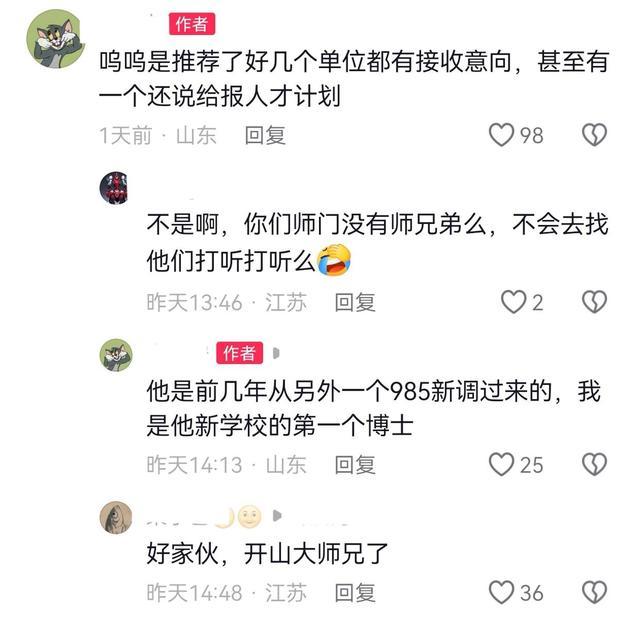Dislike the comment posted 昨天13:46
Image resolution: width=640 pixels, height=620 pixels.
pyautogui.click(x=594, y=302)
